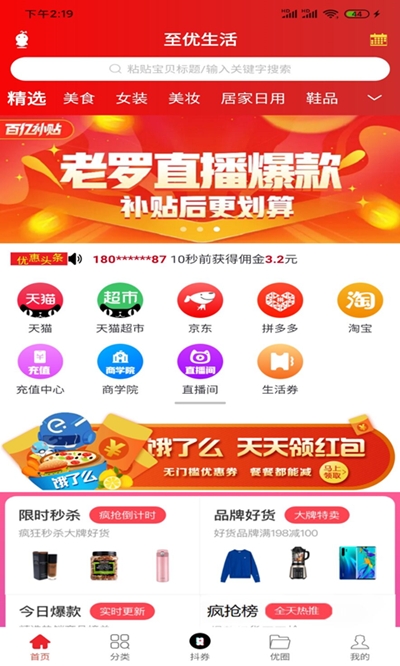400x666 pixels.
Task: Open the 老罗直播爆款 banner
Action: (x=200, y=179)
